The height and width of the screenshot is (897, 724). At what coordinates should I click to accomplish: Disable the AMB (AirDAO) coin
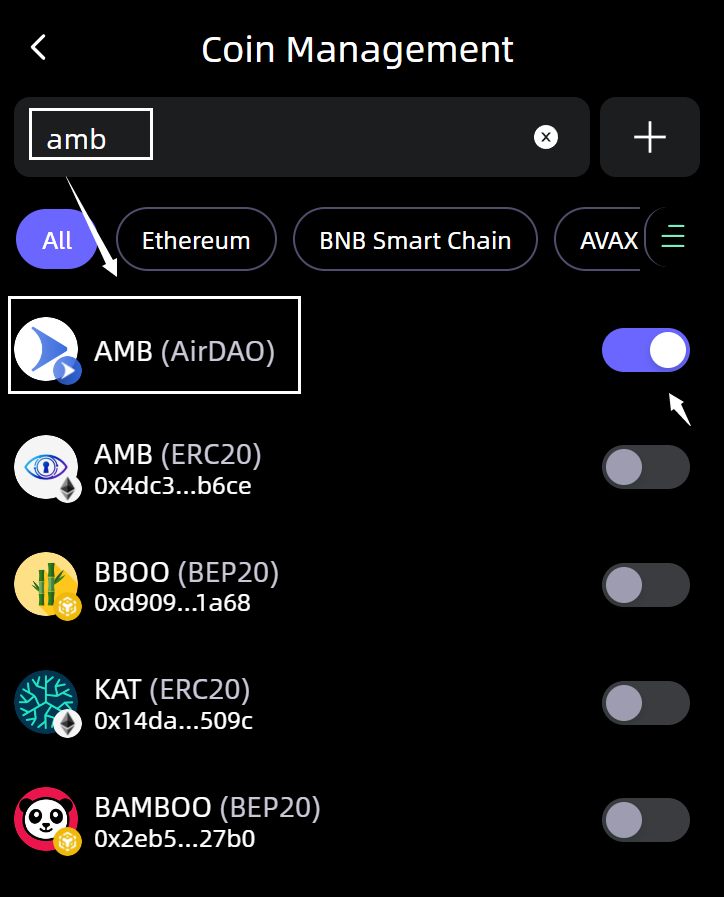[x=646, y=350]
